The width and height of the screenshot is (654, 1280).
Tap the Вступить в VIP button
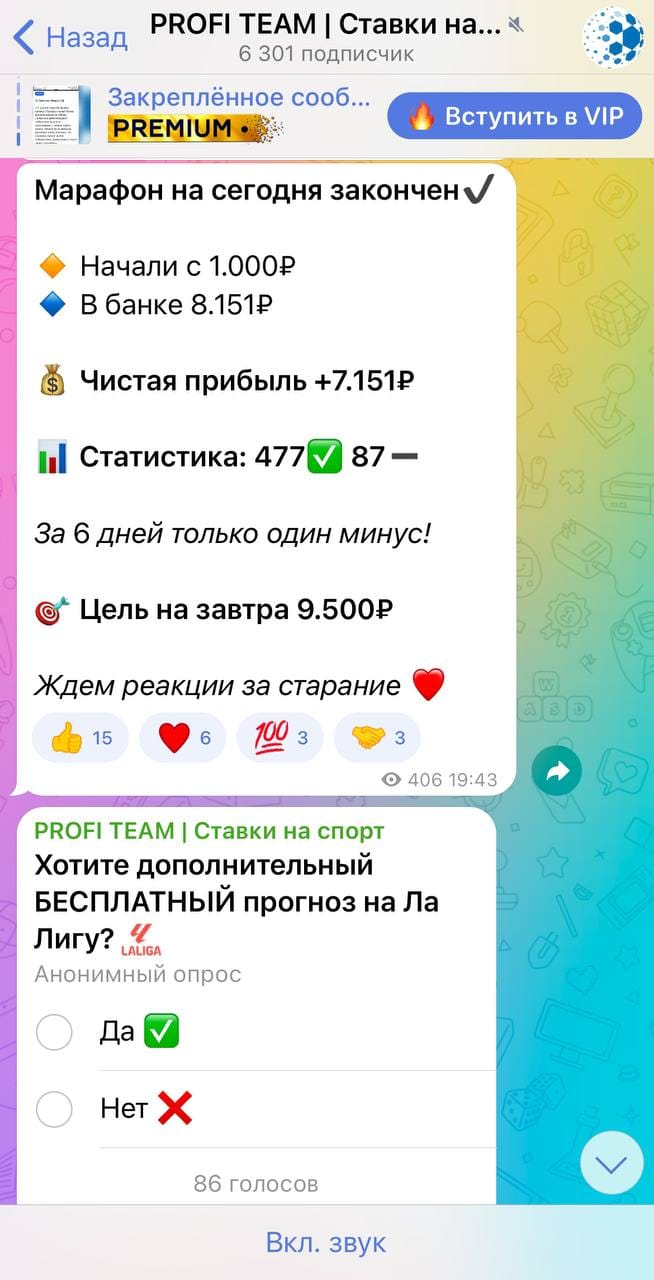pyautogui.click(x=515, y=116)
